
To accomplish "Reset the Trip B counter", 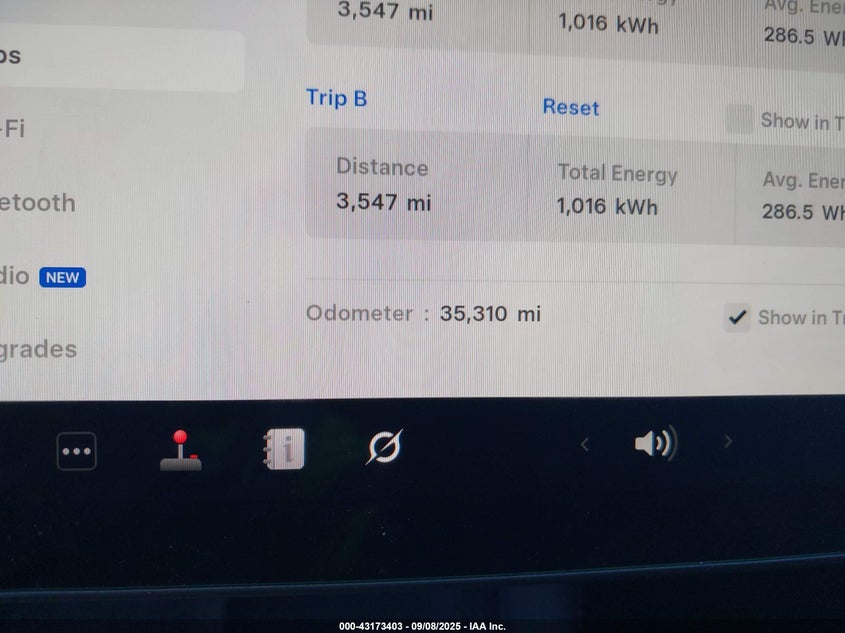I will [570, 107].
